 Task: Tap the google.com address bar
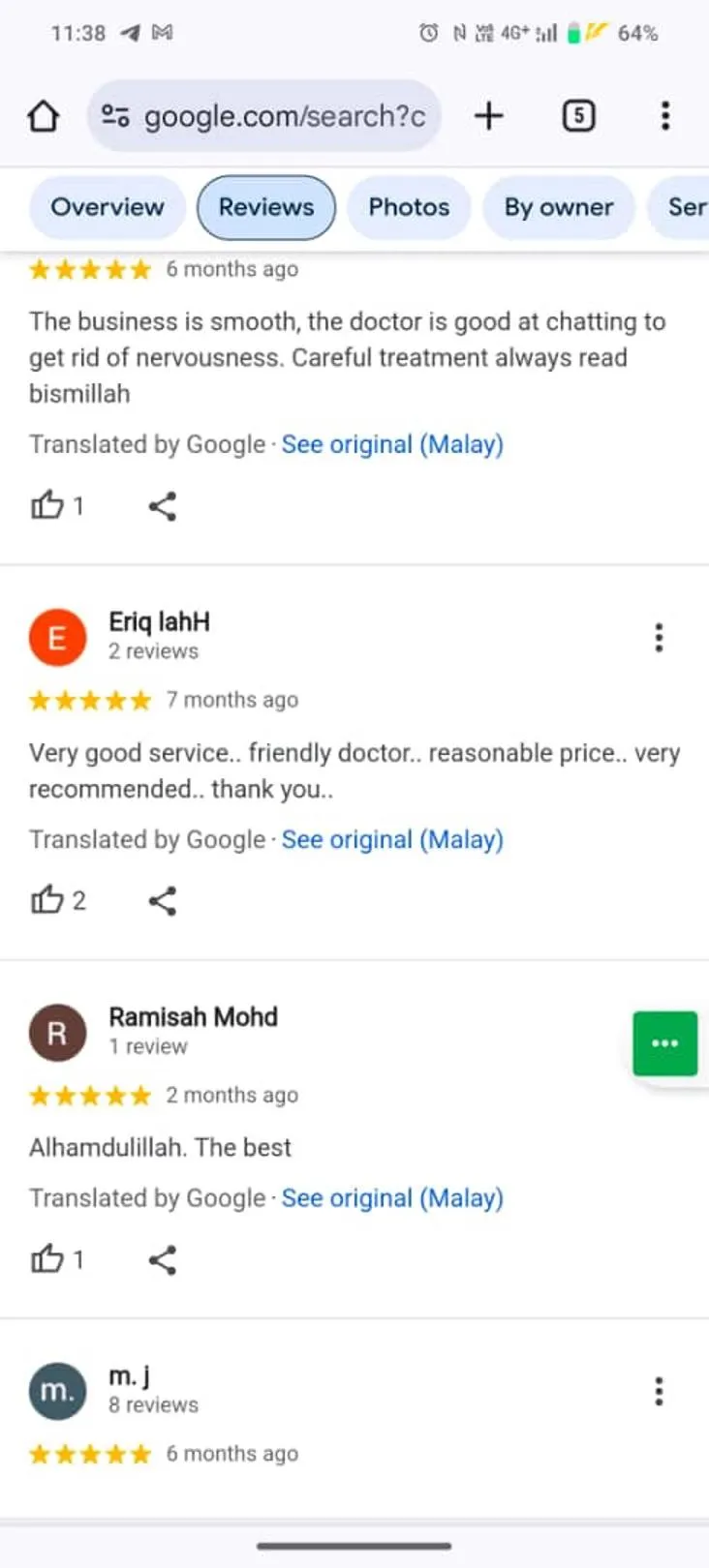click(x=264, y=116)
